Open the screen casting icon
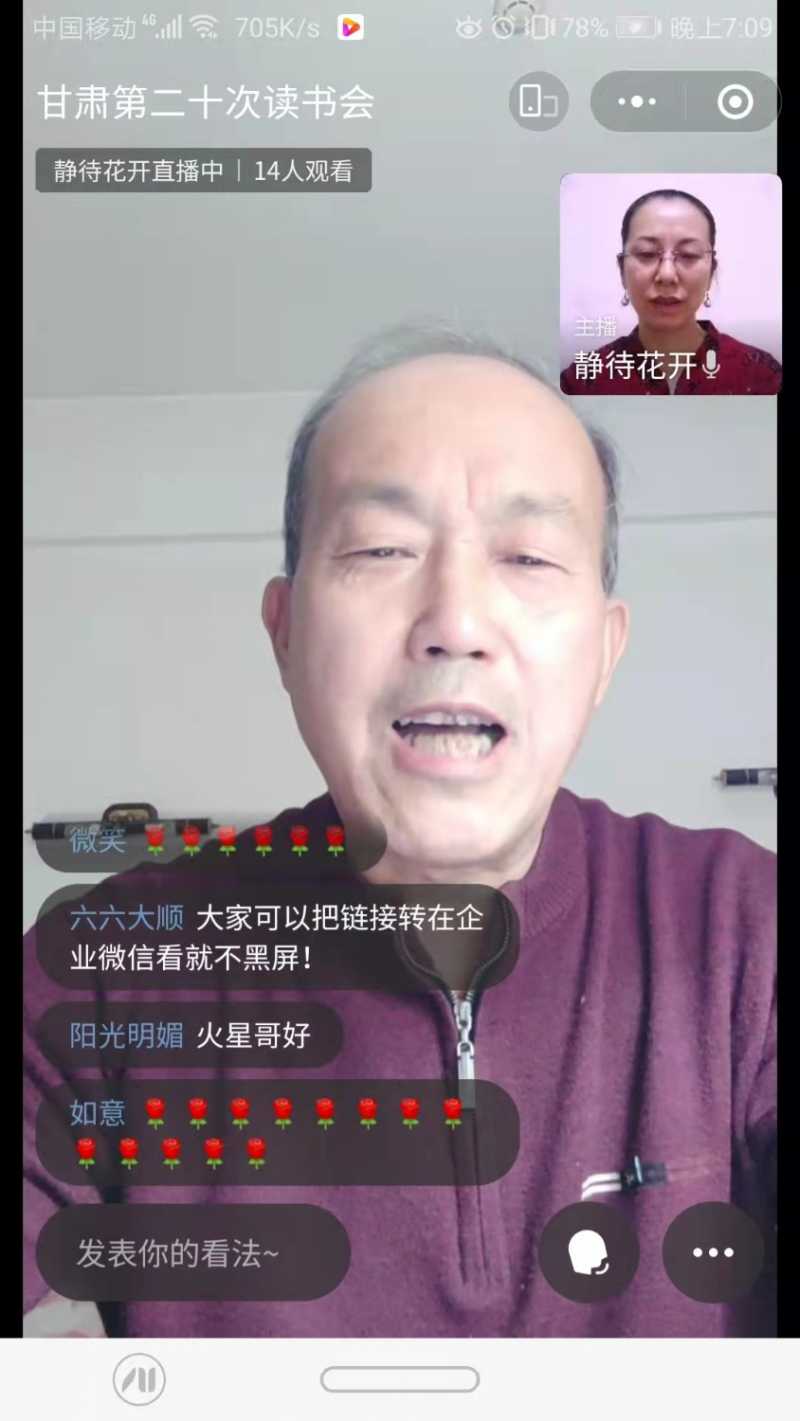Viewport: 800px width, 1421px height. tap(539, 101)
